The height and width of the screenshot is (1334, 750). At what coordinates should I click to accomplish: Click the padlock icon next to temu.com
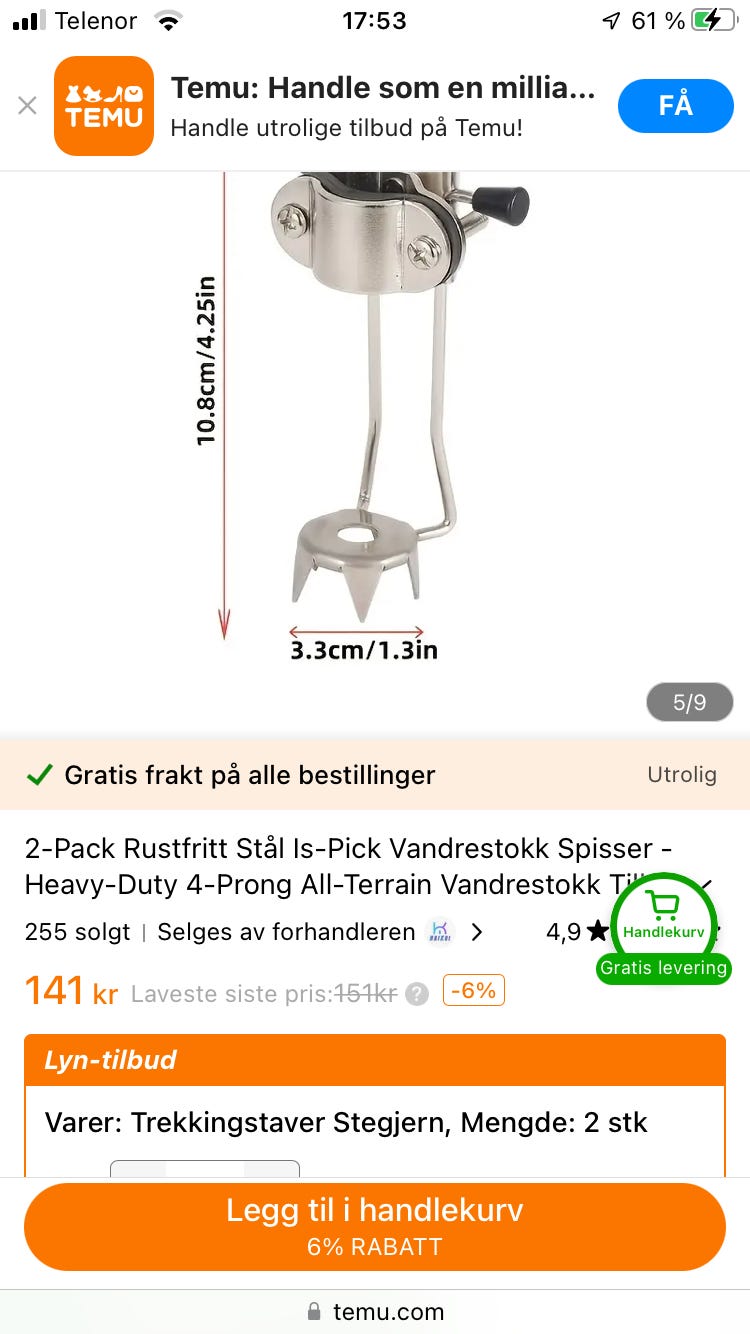[x=315, y=1311]
